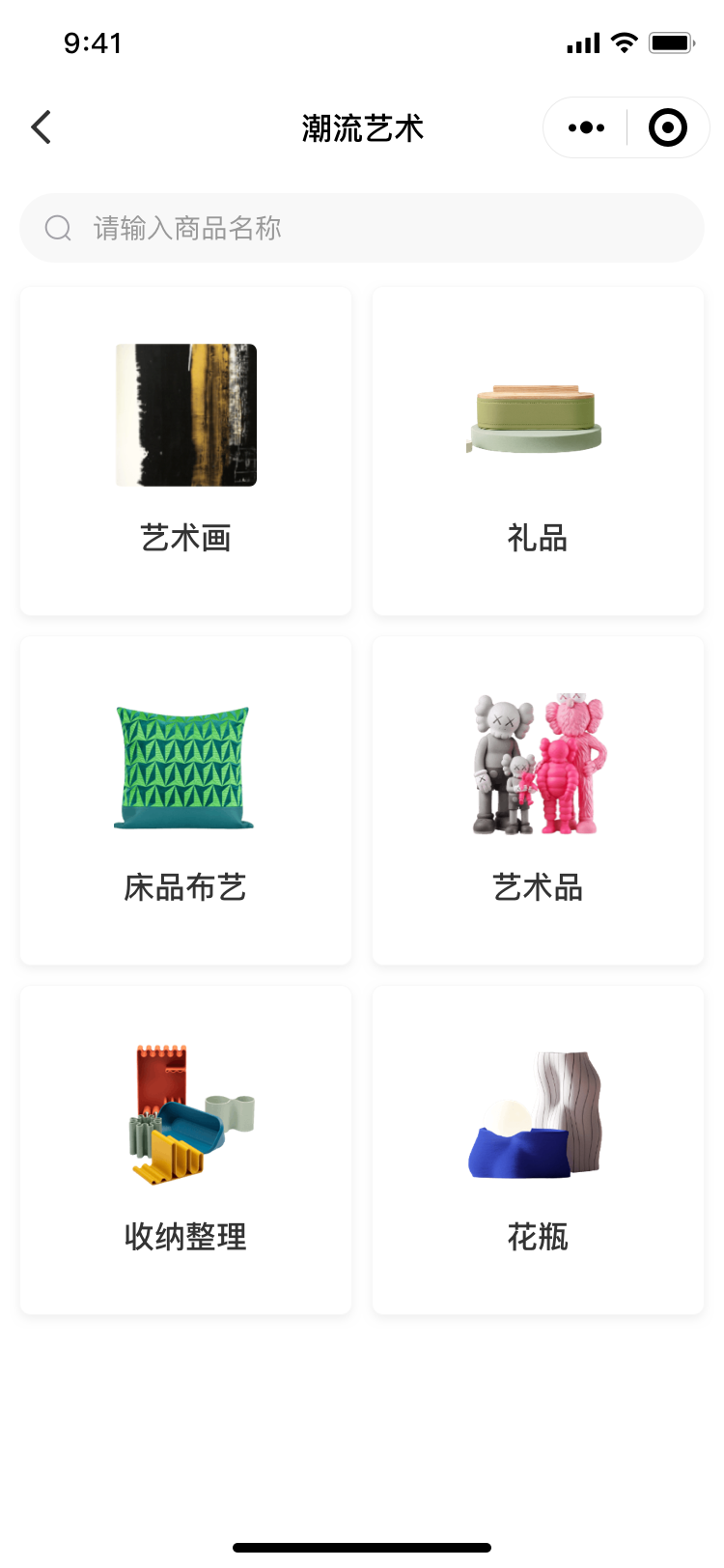Open the 艺术画 category card
This screenshot has height=1568, width=724.
pos(186,451)
